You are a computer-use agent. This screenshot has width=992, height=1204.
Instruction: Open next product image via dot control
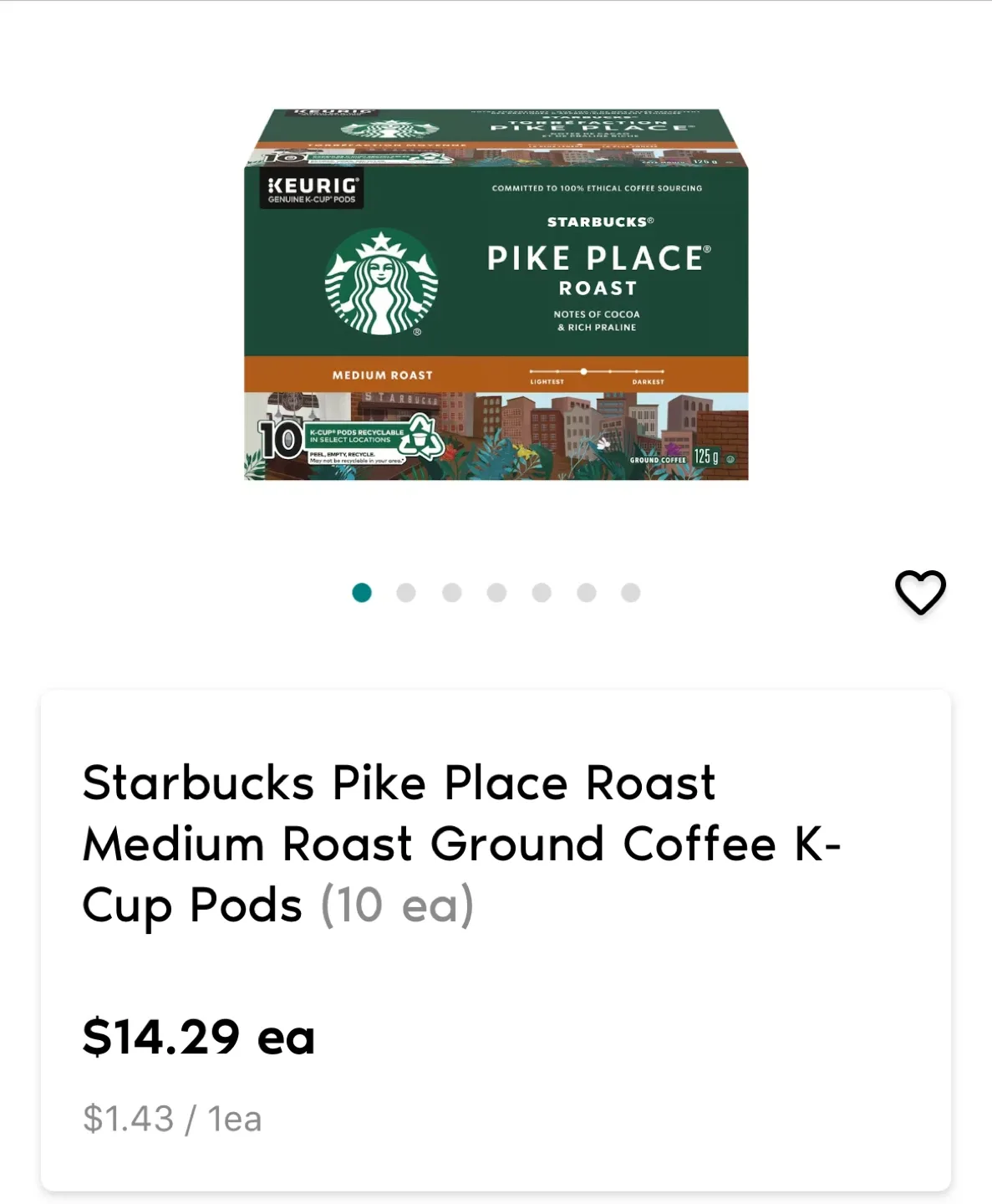point(407,592)
